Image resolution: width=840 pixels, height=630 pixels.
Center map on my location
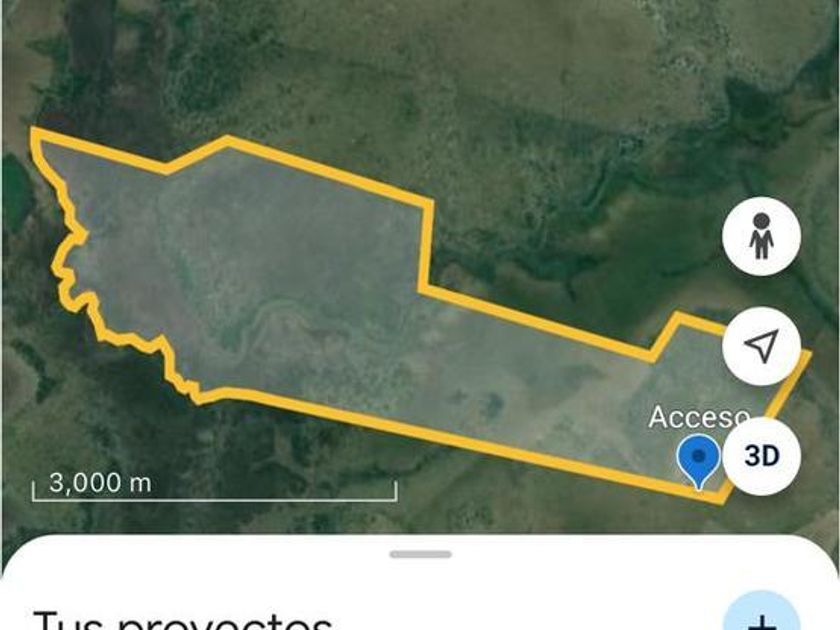(761, 347)
